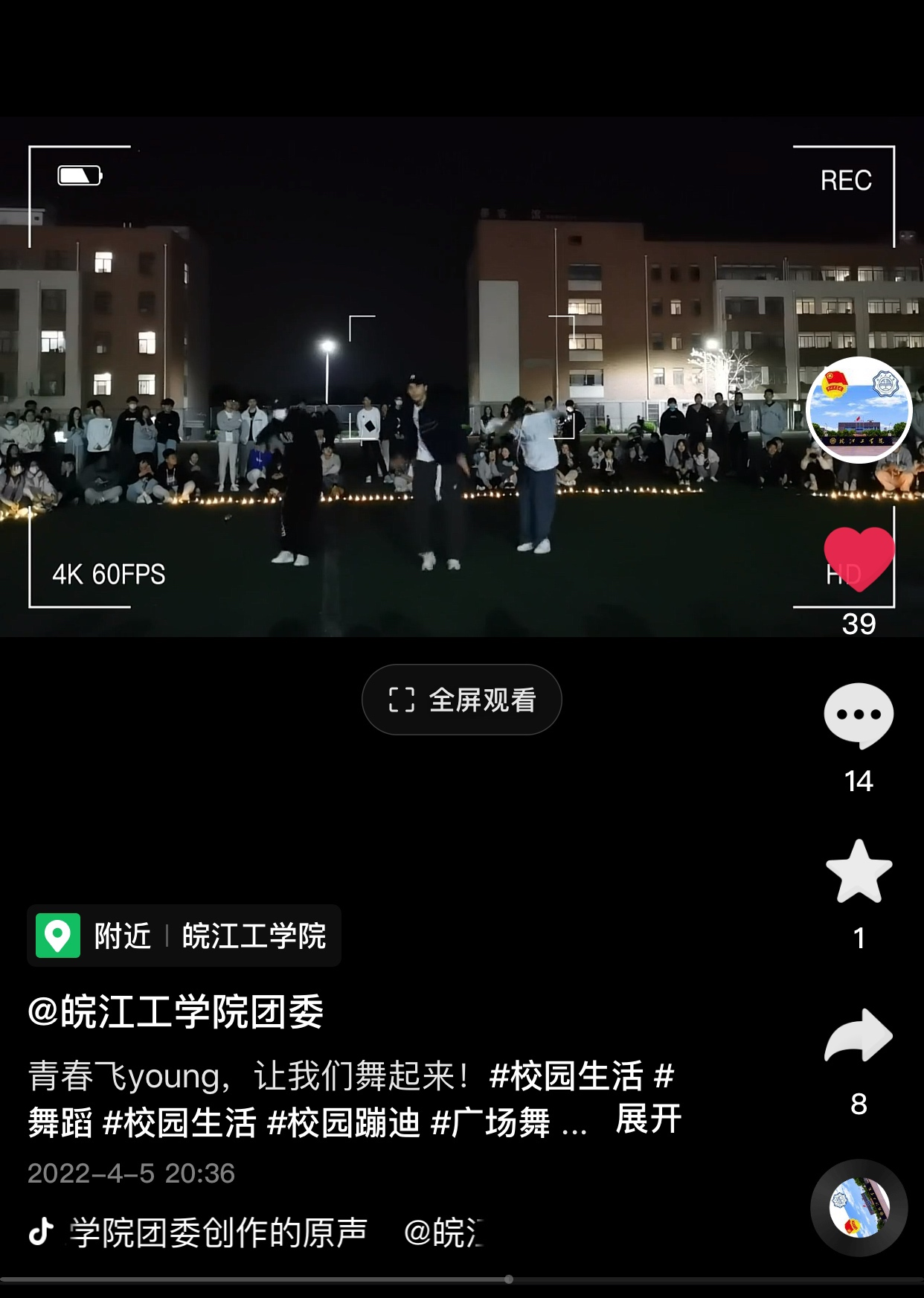Image resolution: width=924 pixels, height=1298 pixels.
Task: Visit @皖江工学院团委 account page
Action: (x=176, y=1012)
